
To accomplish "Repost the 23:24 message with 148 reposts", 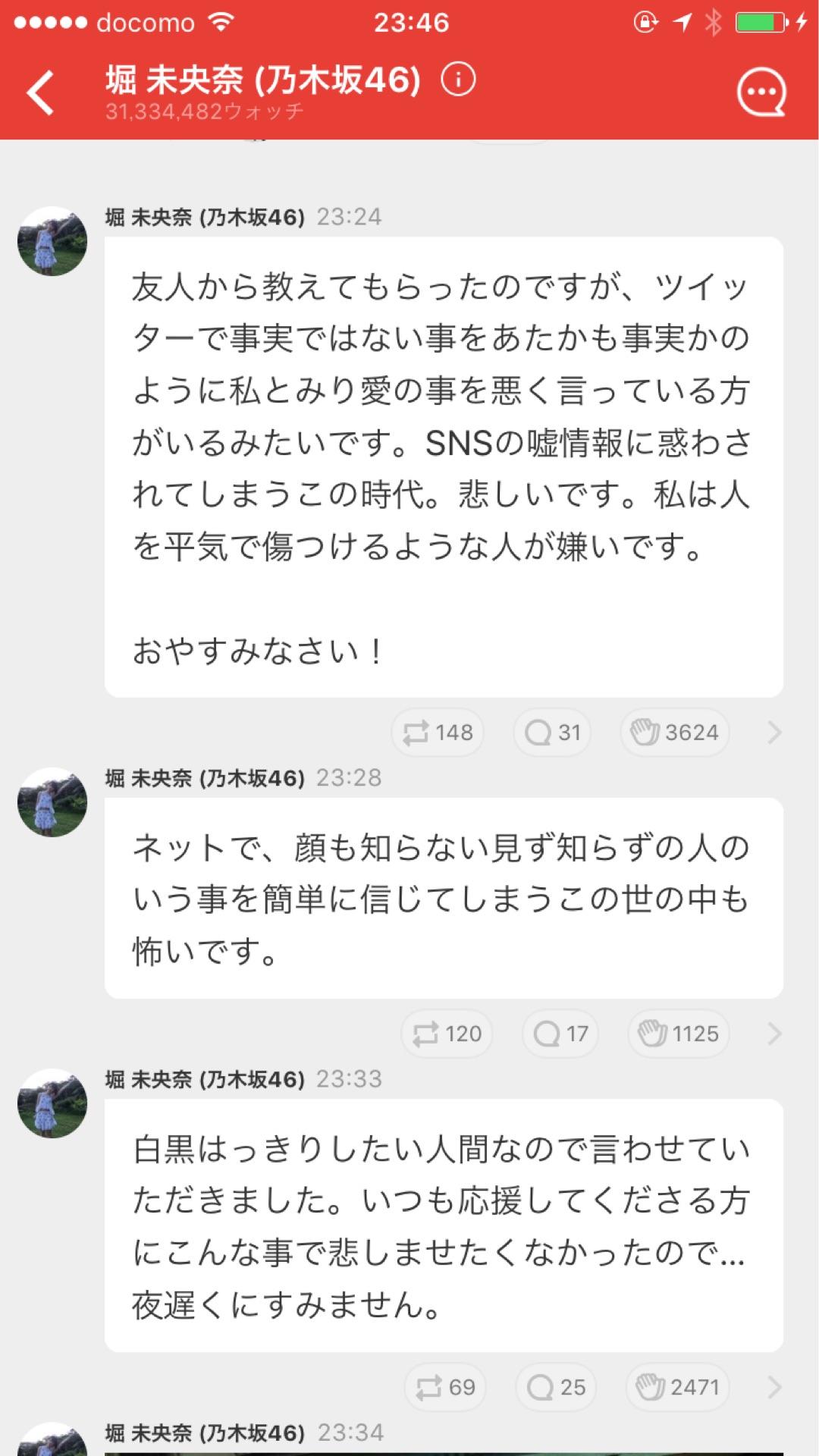I will click(438, 733).
